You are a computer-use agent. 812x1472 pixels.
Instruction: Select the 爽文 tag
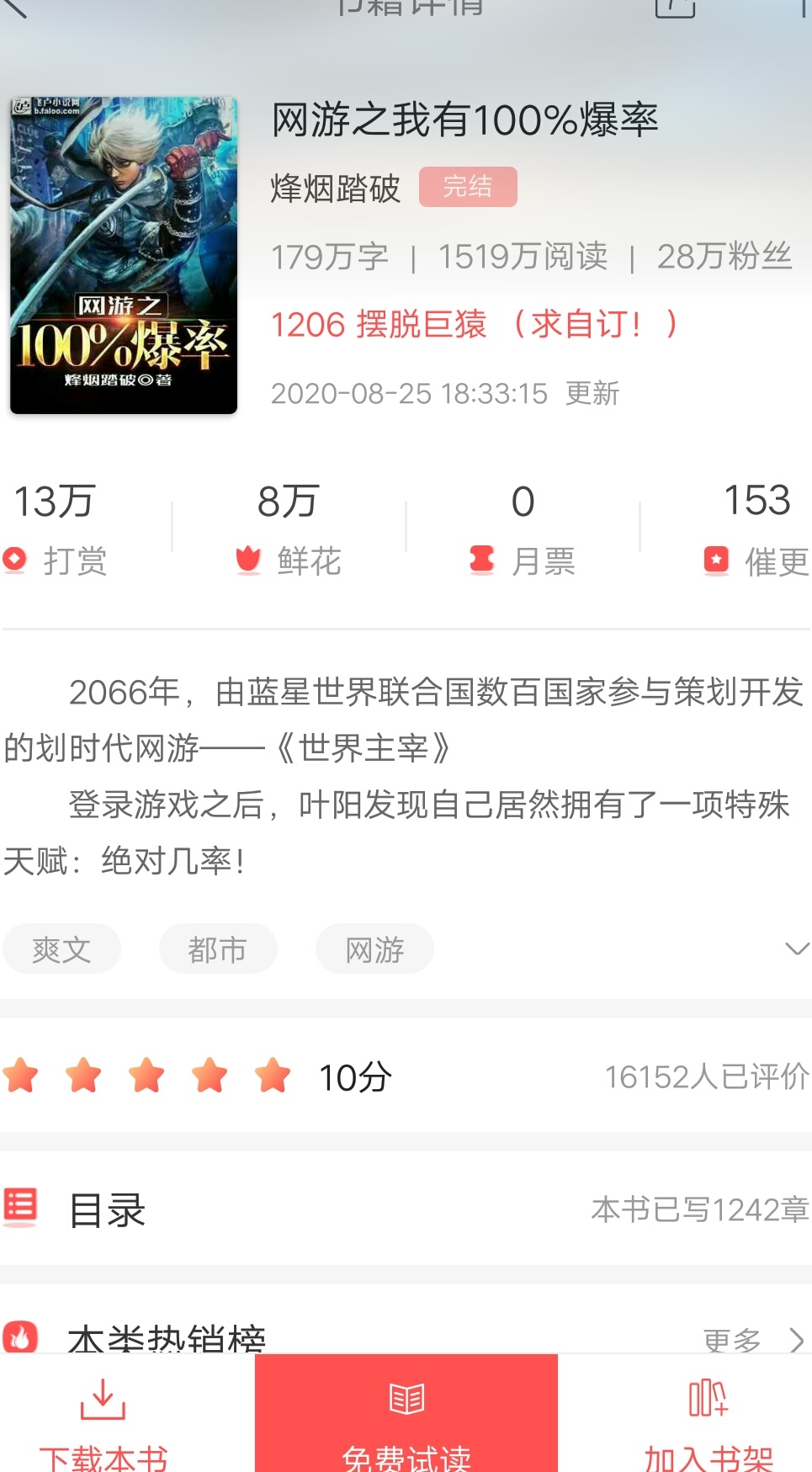pos(61,949)
